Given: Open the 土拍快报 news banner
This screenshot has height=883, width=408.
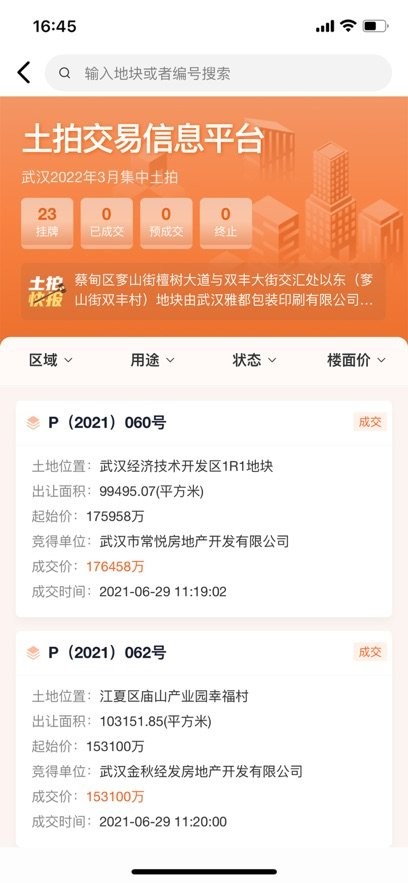Looking at the screenshot, I should click(x=204, y=291).
